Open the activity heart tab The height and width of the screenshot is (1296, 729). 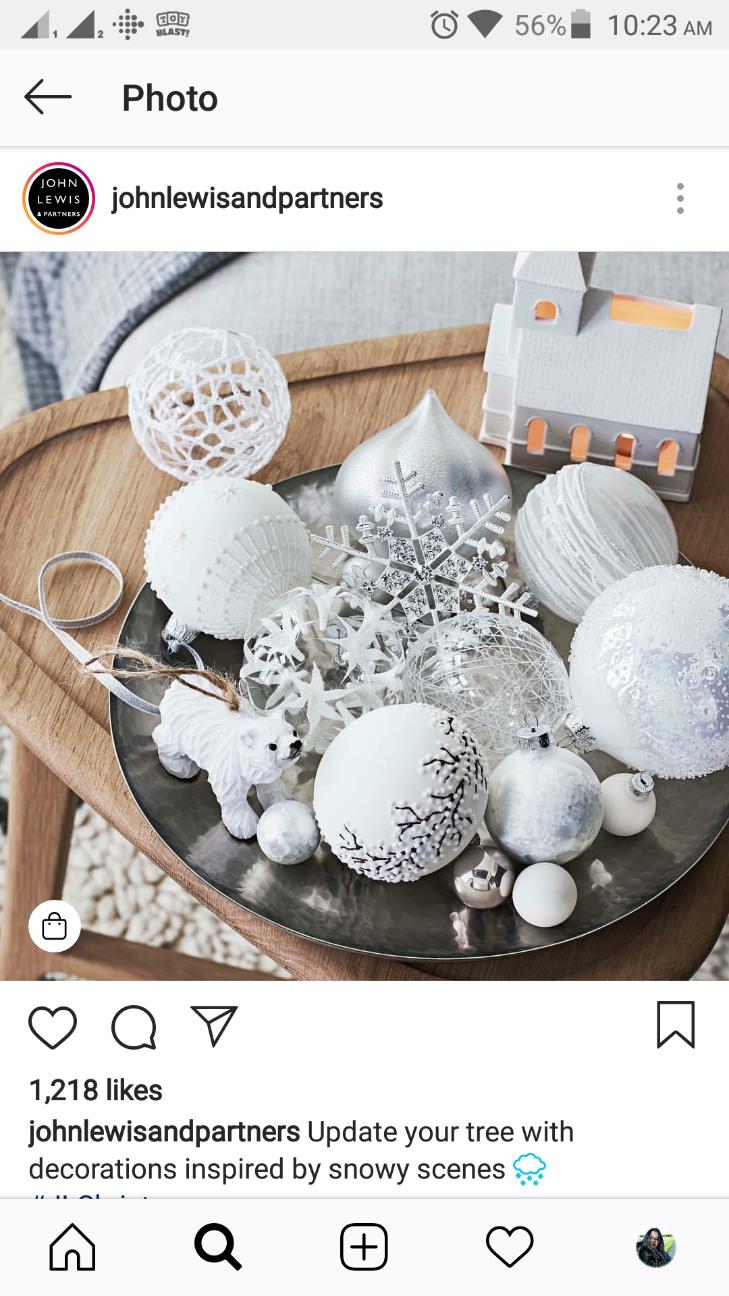510,1247
